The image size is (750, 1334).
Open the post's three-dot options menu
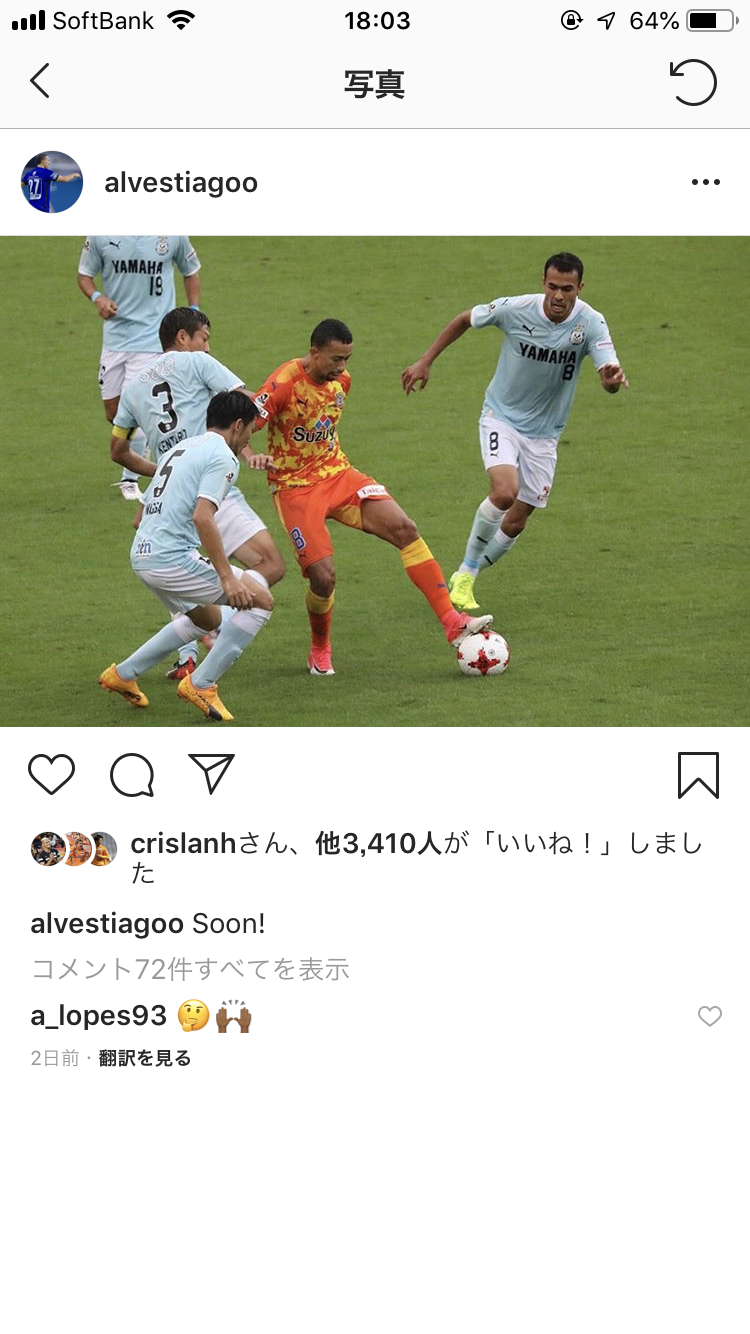pyautogui.click(x=705, y=182)
